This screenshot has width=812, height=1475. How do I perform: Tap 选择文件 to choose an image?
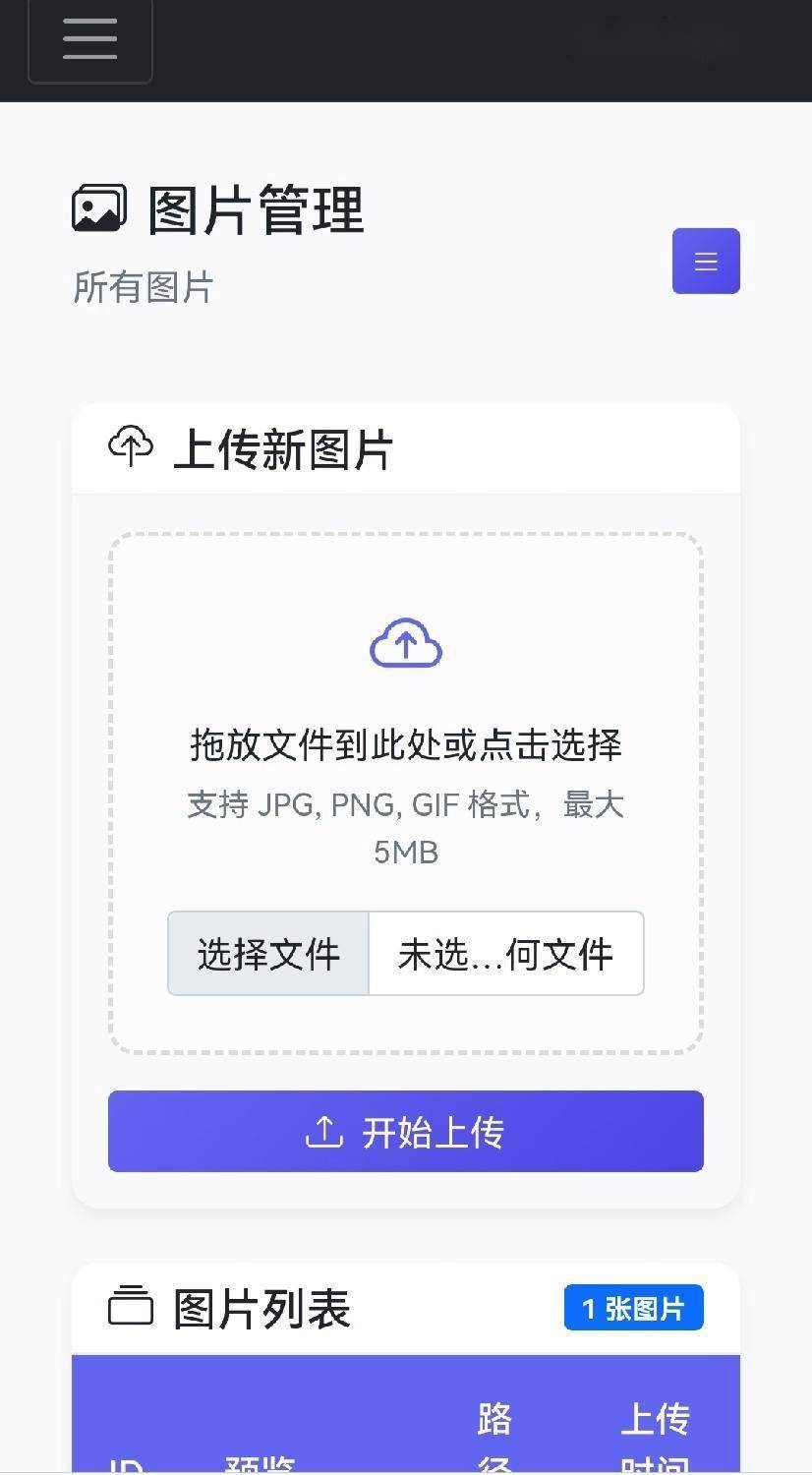[268, 954]
